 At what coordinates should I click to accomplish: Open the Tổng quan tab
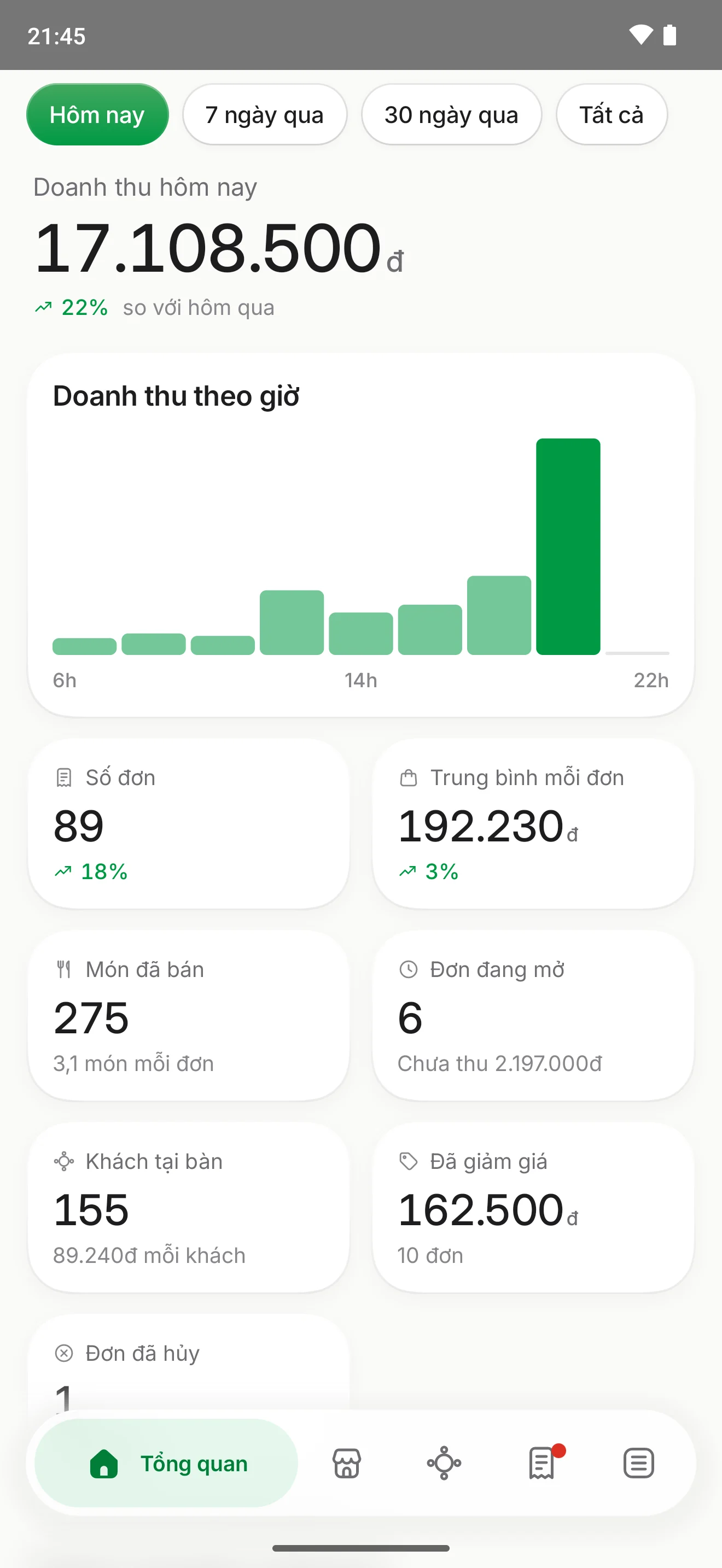point(166,1462)
